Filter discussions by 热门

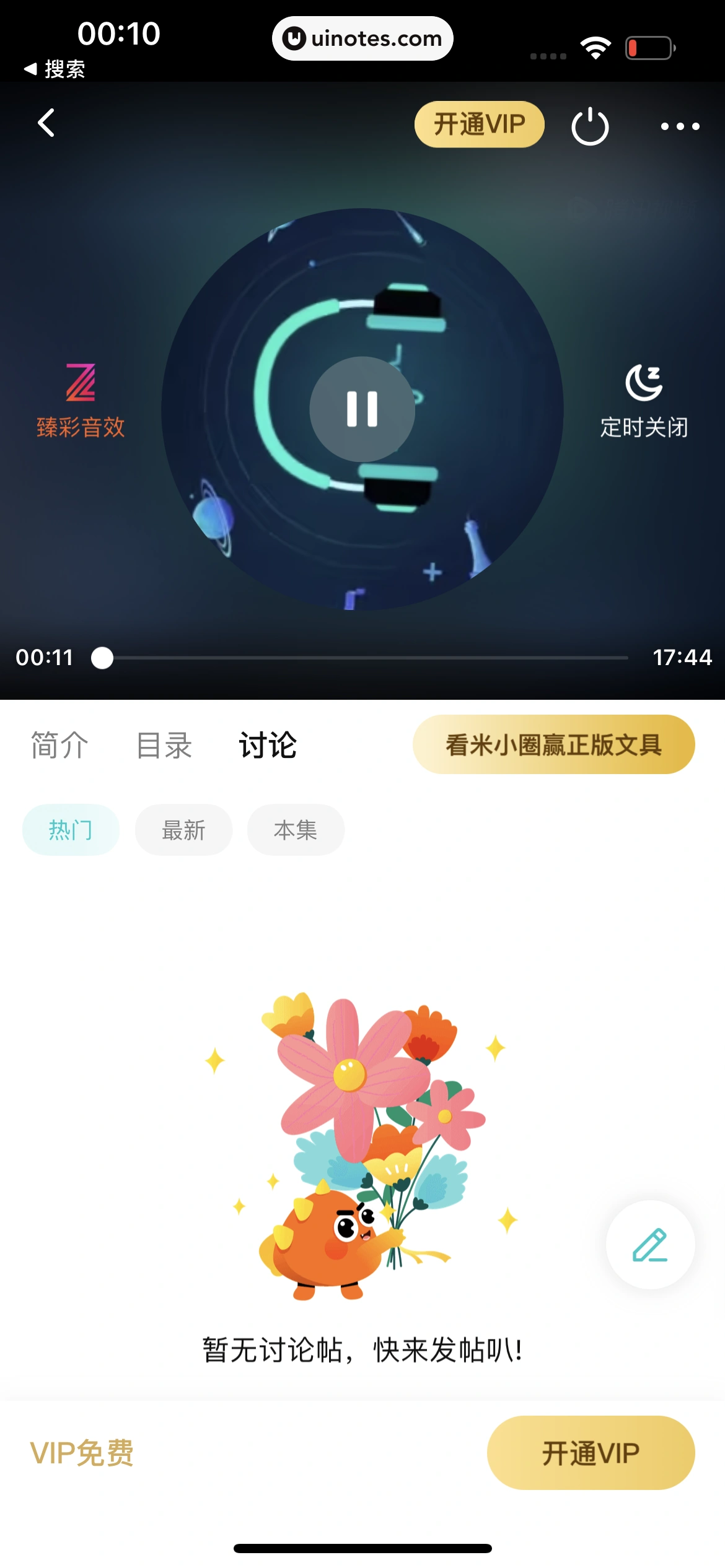point(71,830)
